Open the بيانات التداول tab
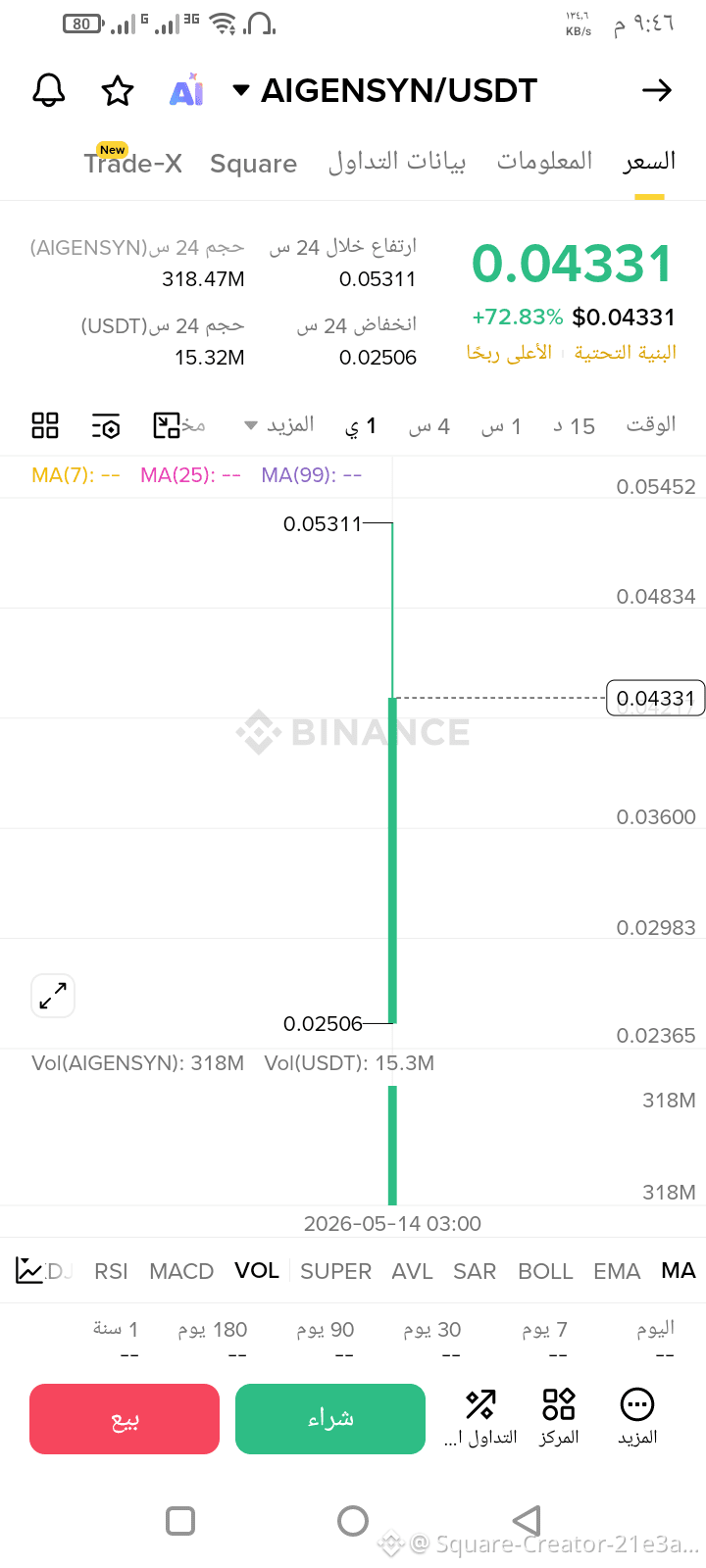 397,162
